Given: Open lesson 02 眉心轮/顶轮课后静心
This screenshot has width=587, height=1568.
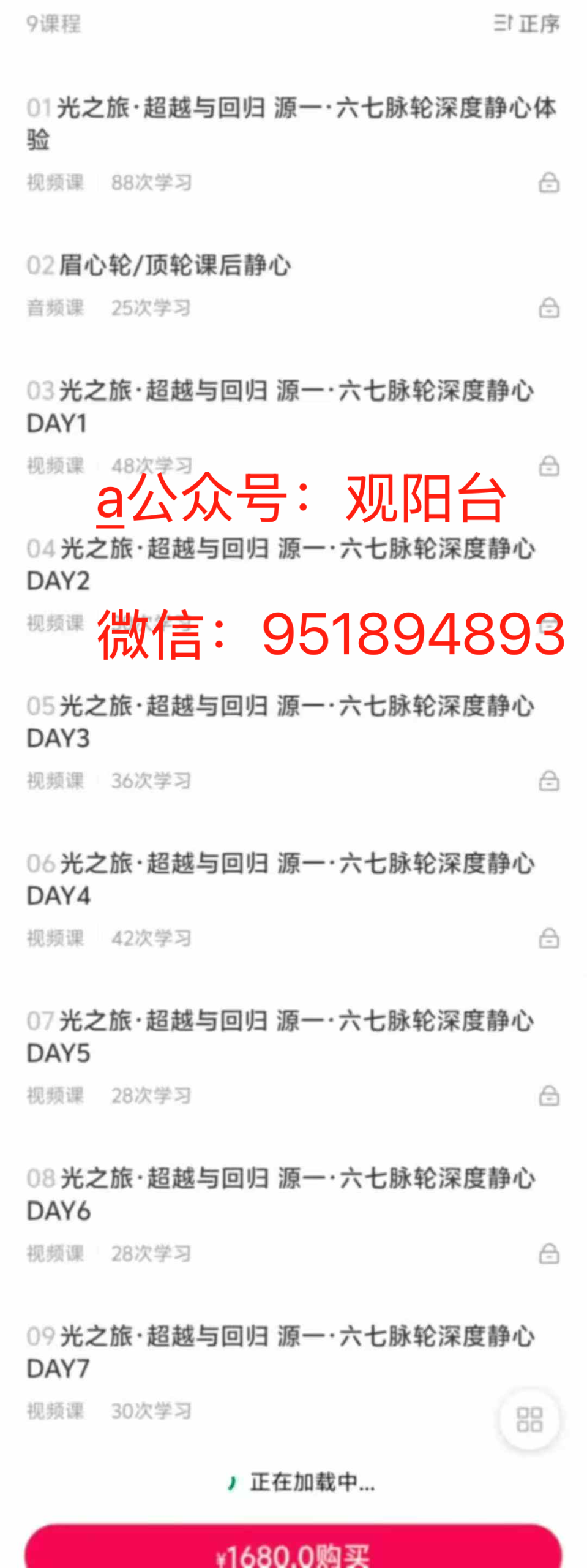Looking at the screenshot, I should (x=174, y=265).
